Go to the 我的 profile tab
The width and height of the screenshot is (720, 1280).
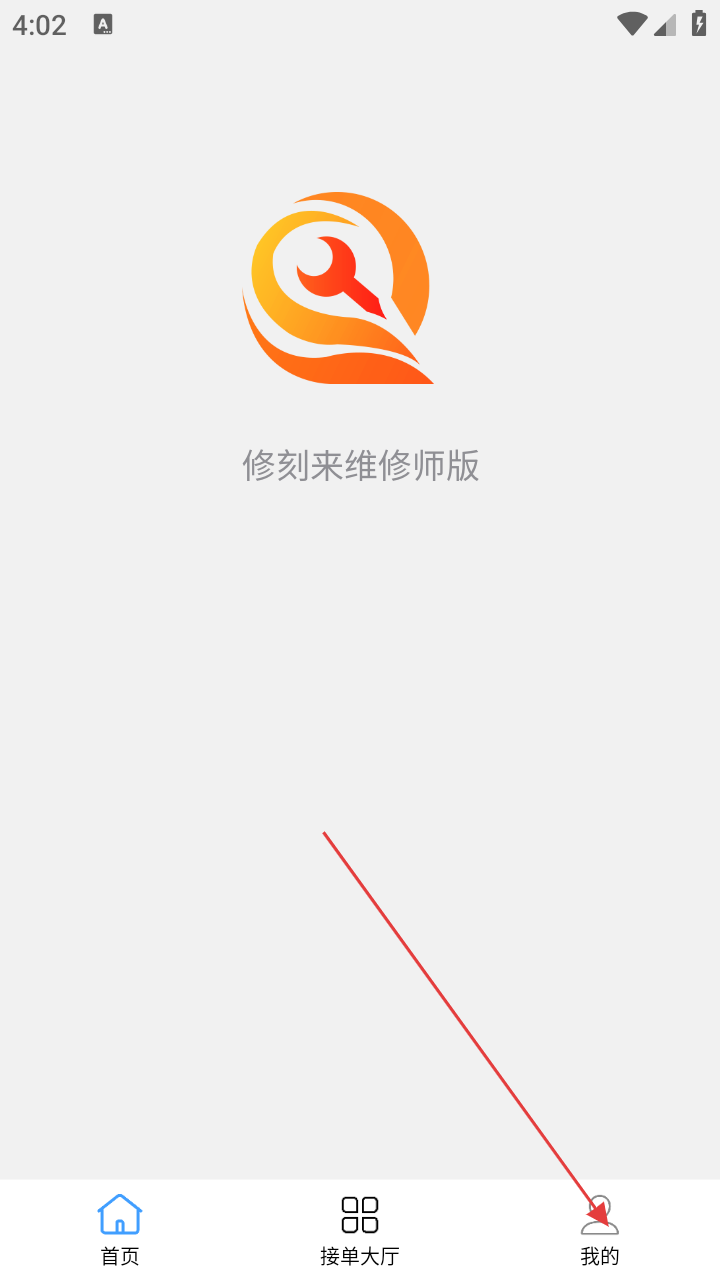click(x=600, y=1229)
